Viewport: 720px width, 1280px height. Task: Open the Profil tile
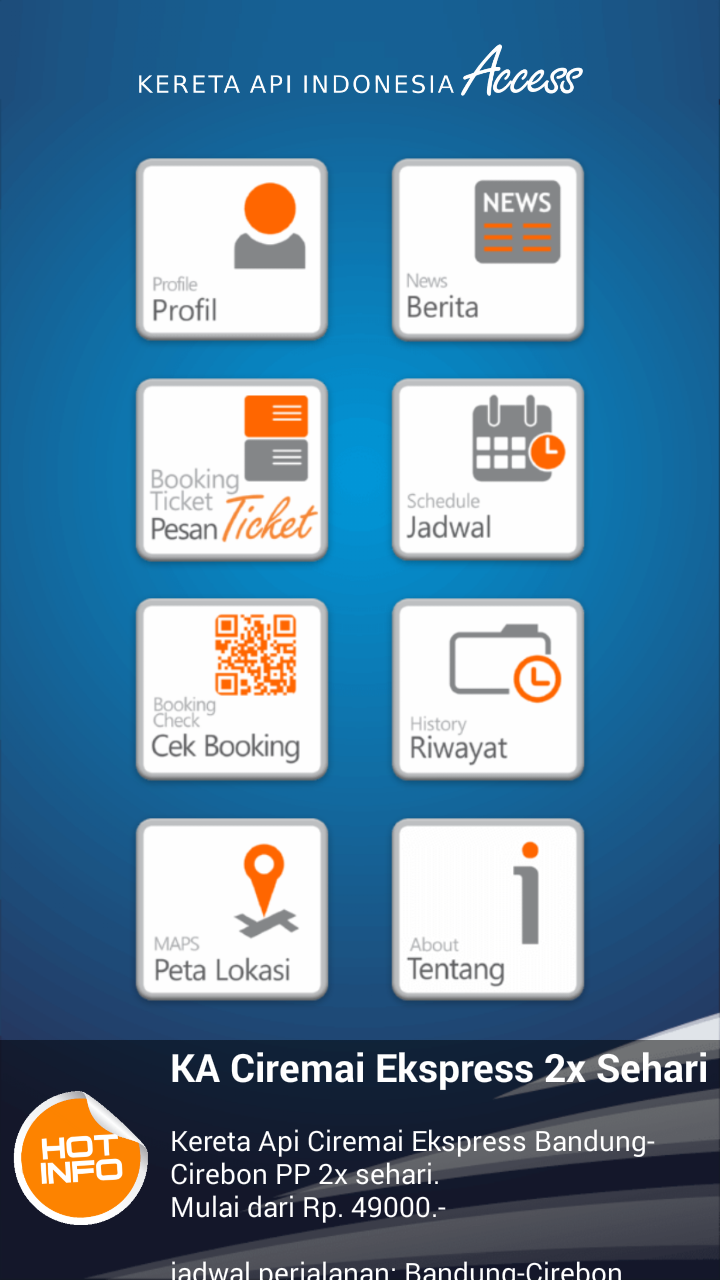pyautogui.click(x=232, y=249)
